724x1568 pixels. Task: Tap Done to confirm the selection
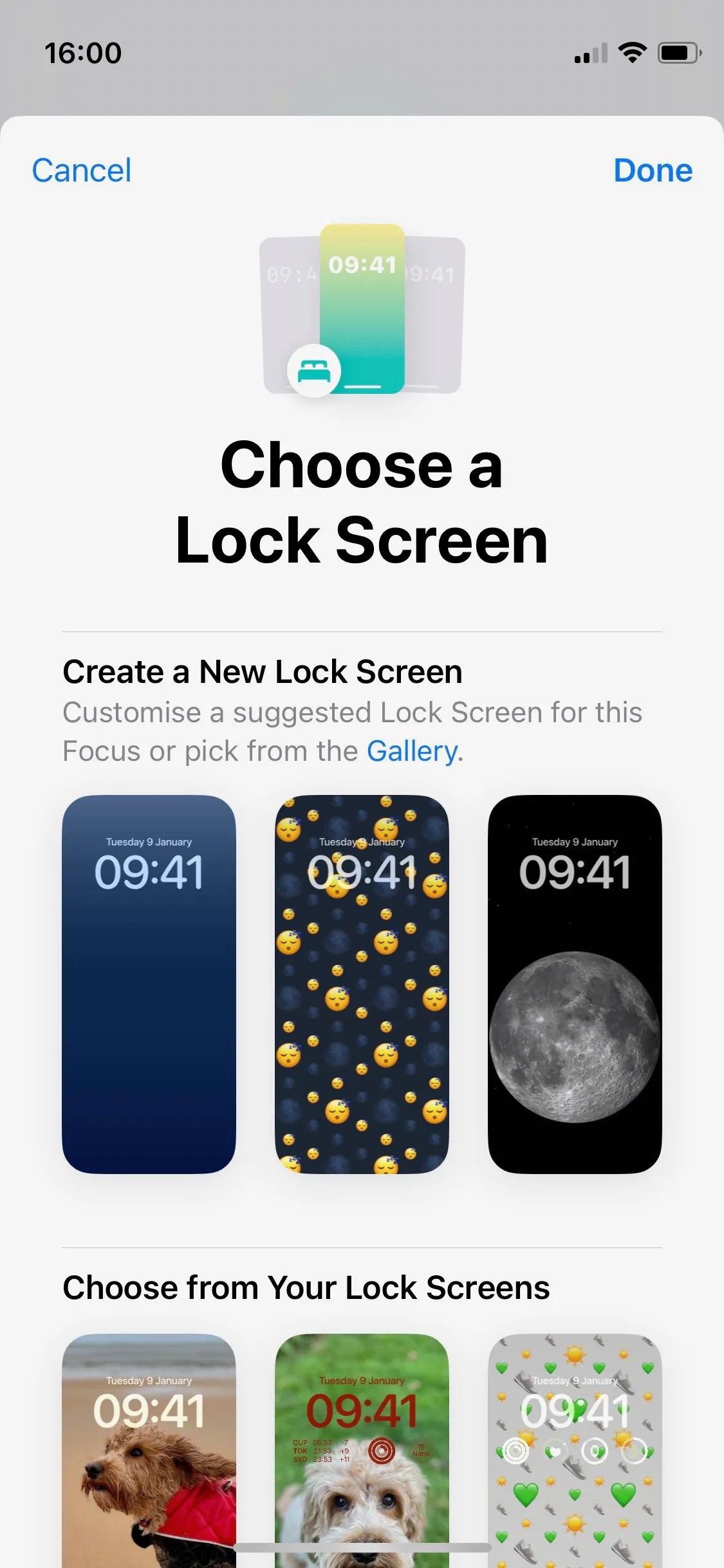point(653,171)
